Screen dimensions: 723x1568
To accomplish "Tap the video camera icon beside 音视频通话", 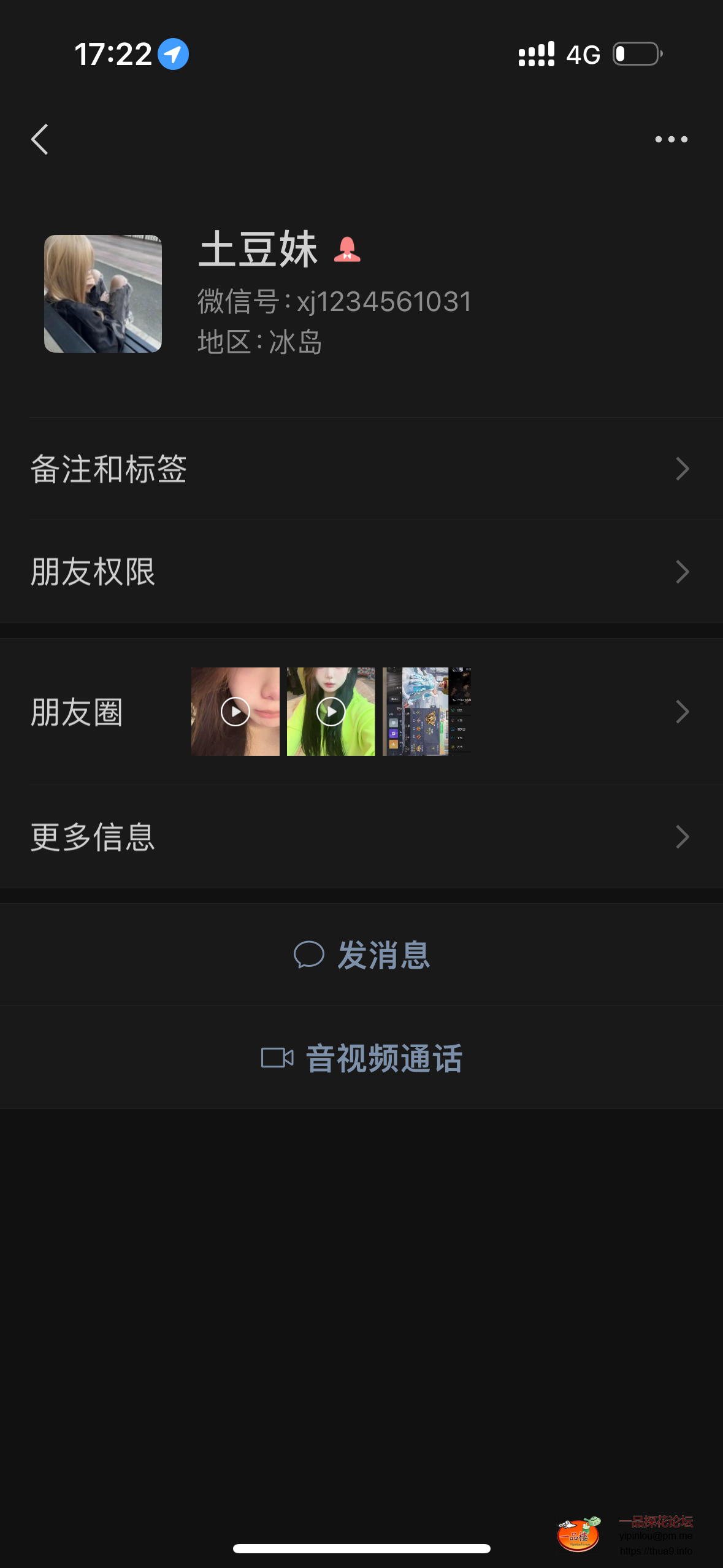I will coord(277,1057).
